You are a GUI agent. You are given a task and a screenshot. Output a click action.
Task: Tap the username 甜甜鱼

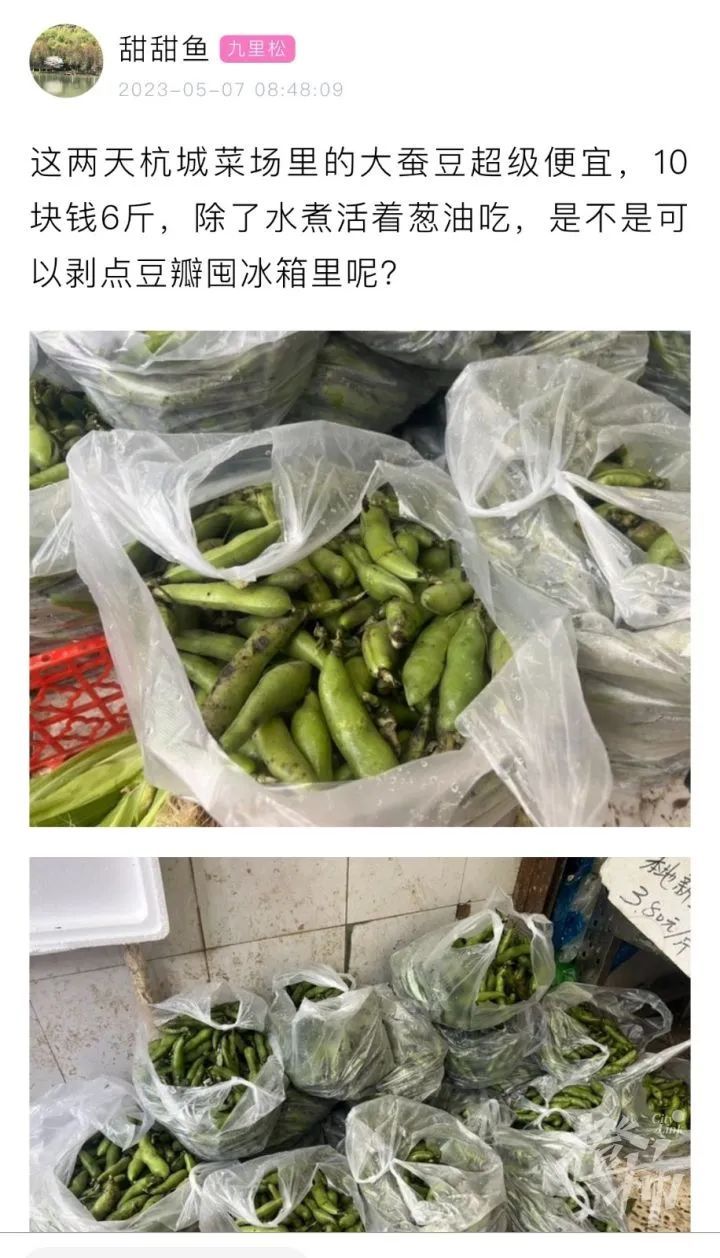(x=163, y=48)
